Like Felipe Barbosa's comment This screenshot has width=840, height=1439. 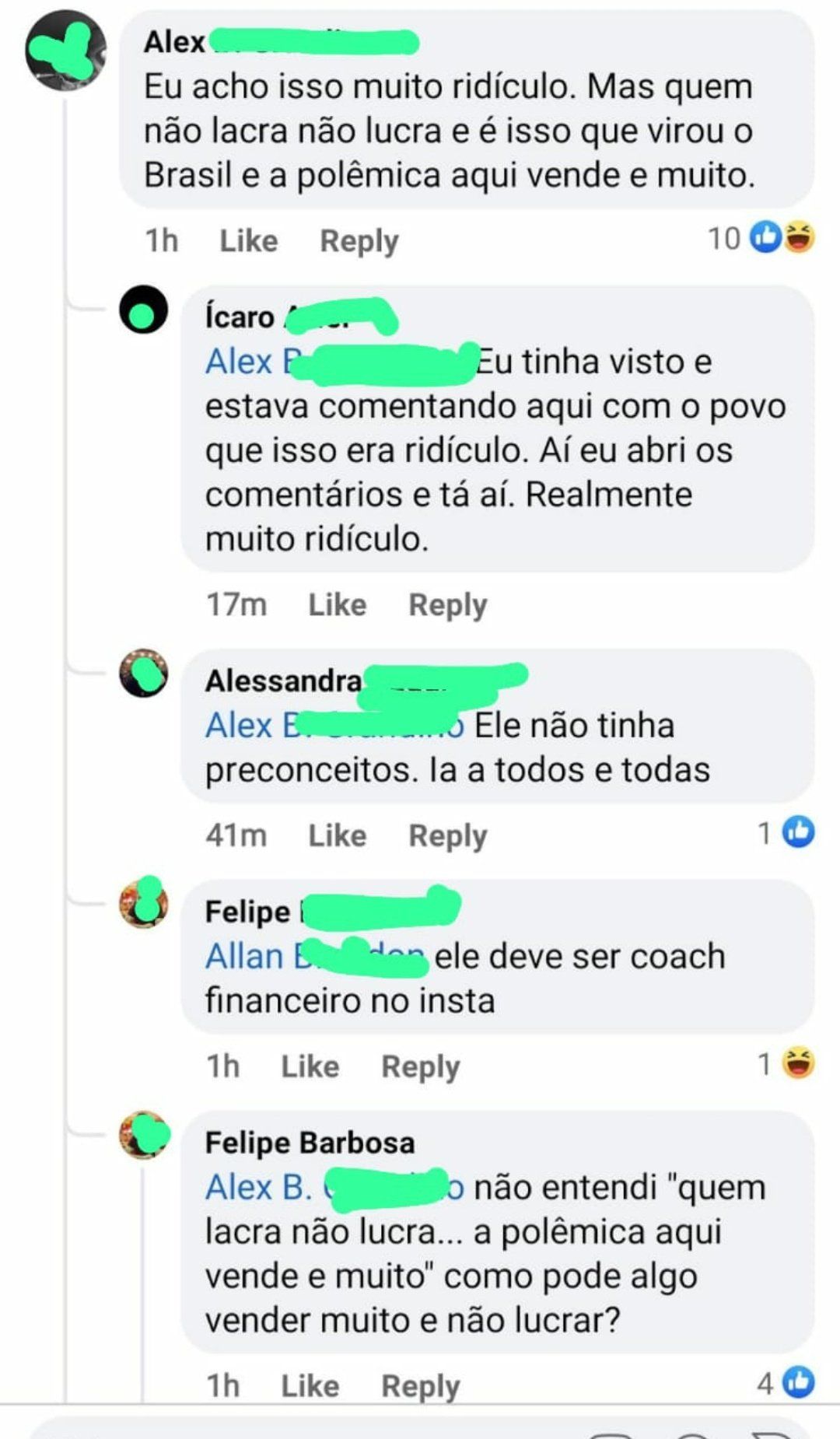[x=310, y=1385]
